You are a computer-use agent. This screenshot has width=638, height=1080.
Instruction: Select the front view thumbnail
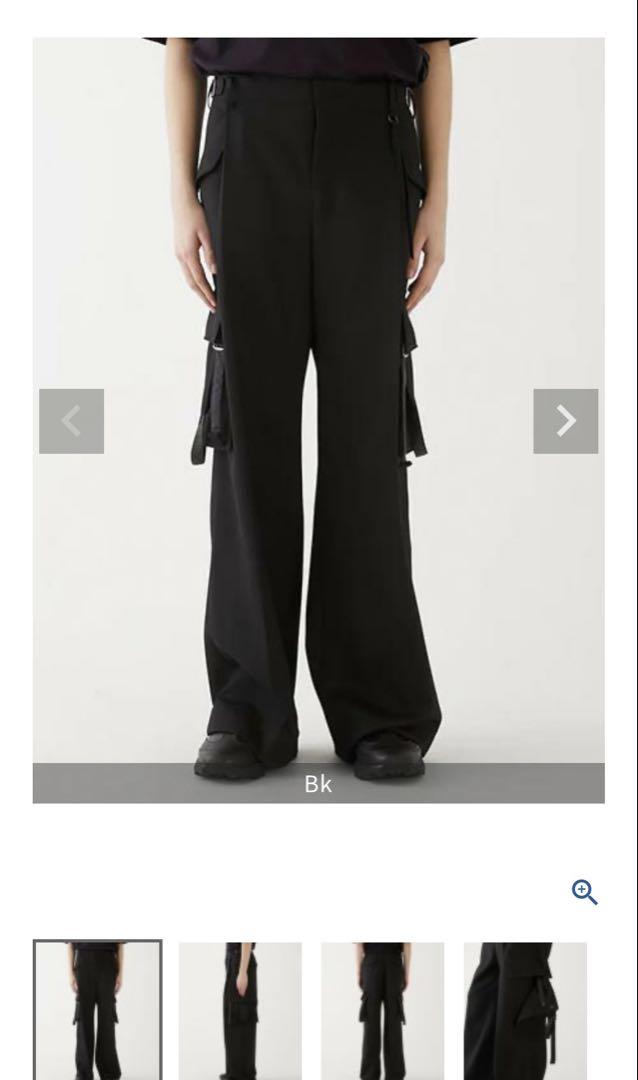click(x=98, y=1010)
